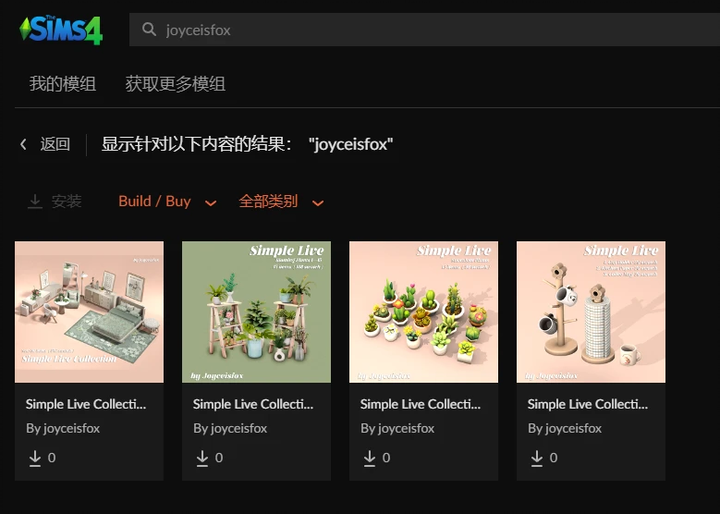The image size is (720, 514).
Task: Open the Simple Live cactus pots card
Action: point(423,312)
